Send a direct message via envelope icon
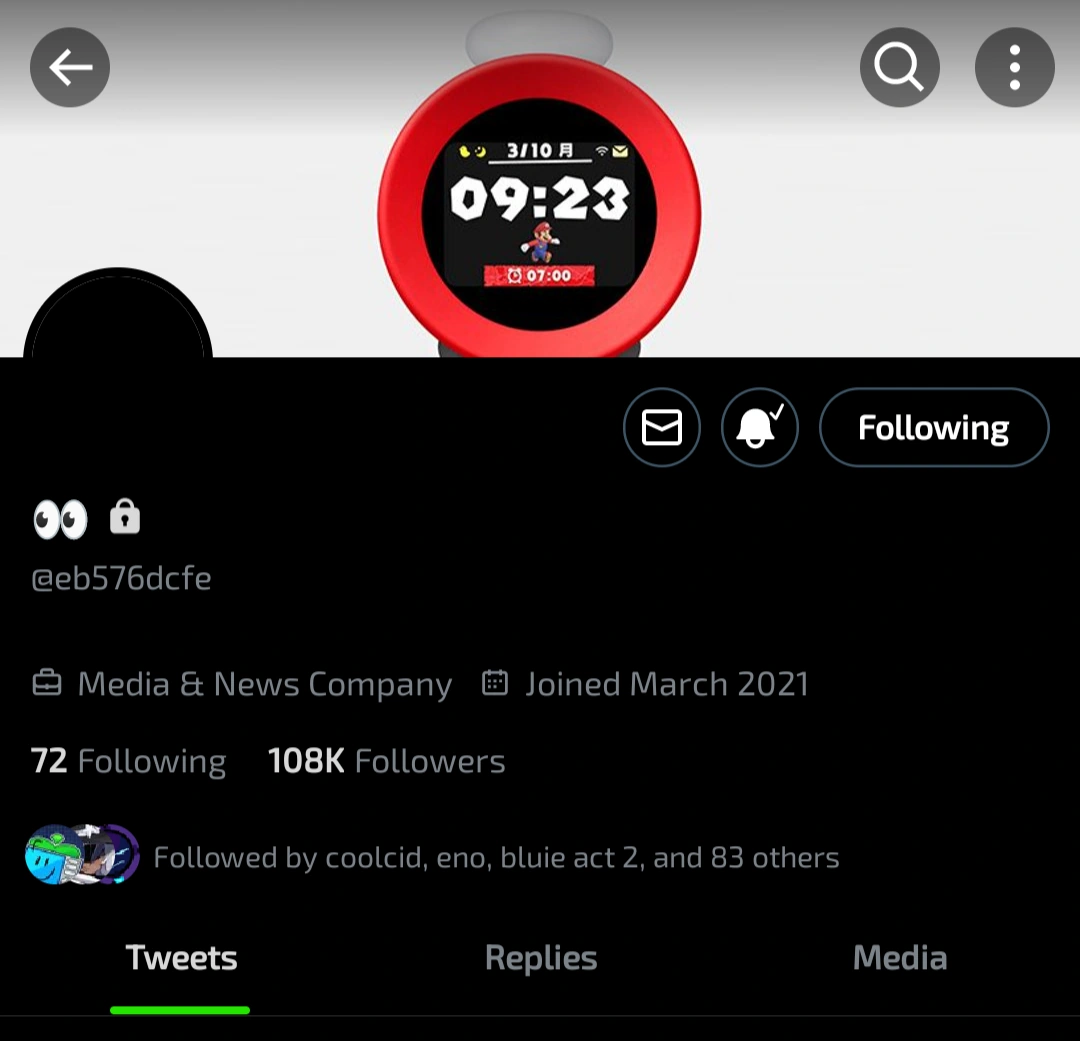1080x1041 pixels. coord(661,428)
